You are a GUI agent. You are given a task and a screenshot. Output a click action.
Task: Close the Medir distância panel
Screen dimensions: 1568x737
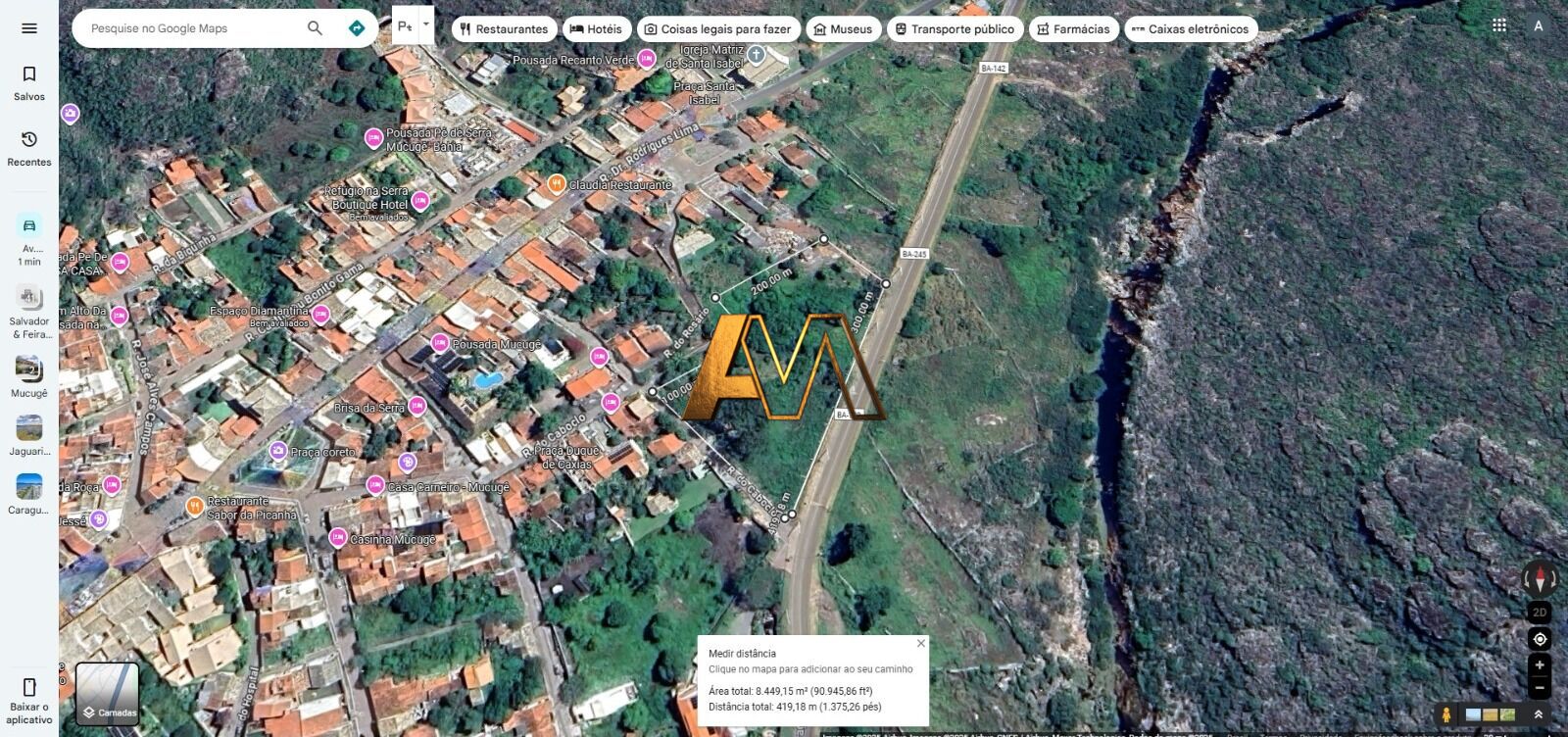[x=920, y=644]
